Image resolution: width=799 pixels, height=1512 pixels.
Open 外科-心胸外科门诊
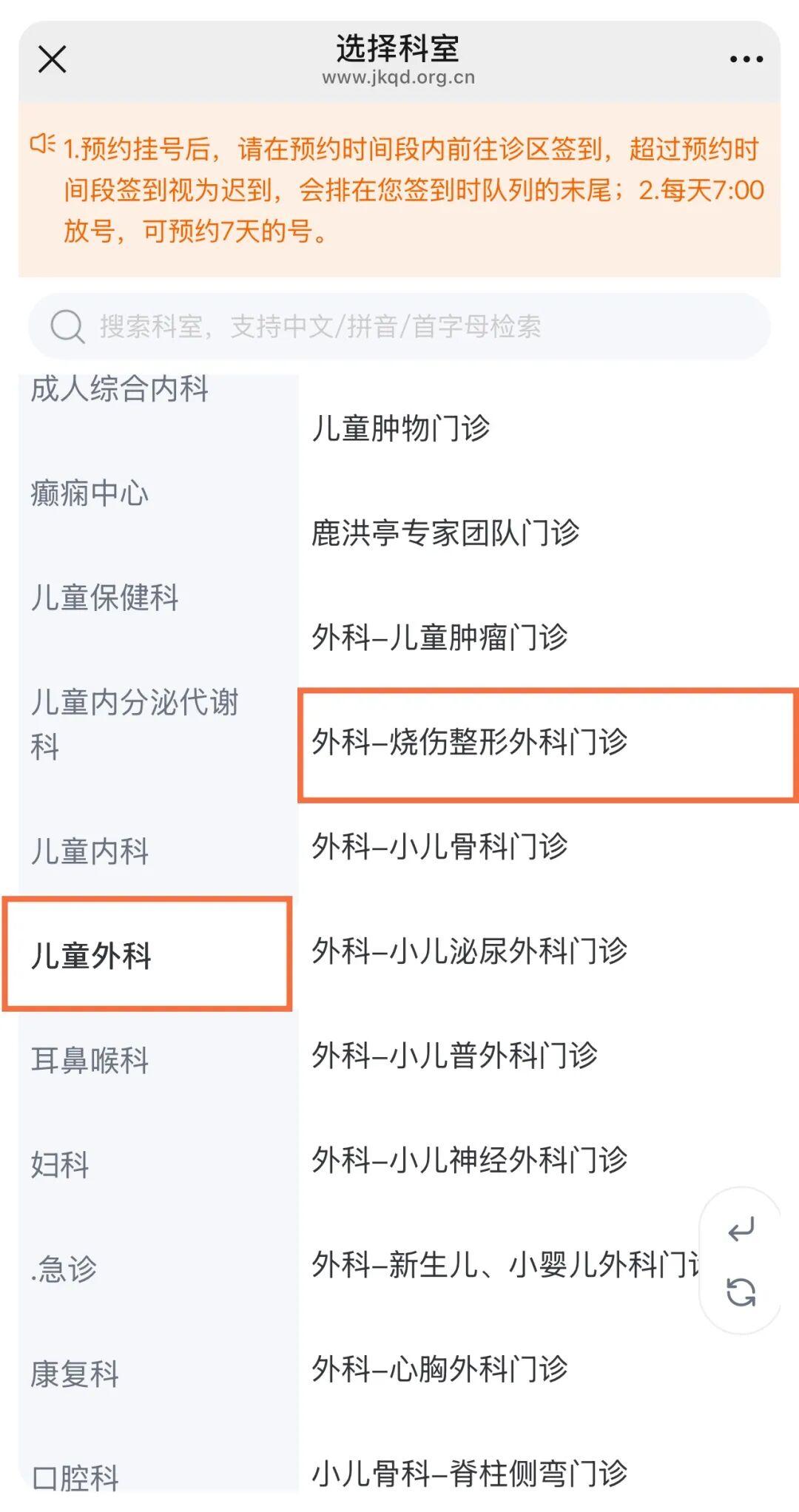point(439,1368)
